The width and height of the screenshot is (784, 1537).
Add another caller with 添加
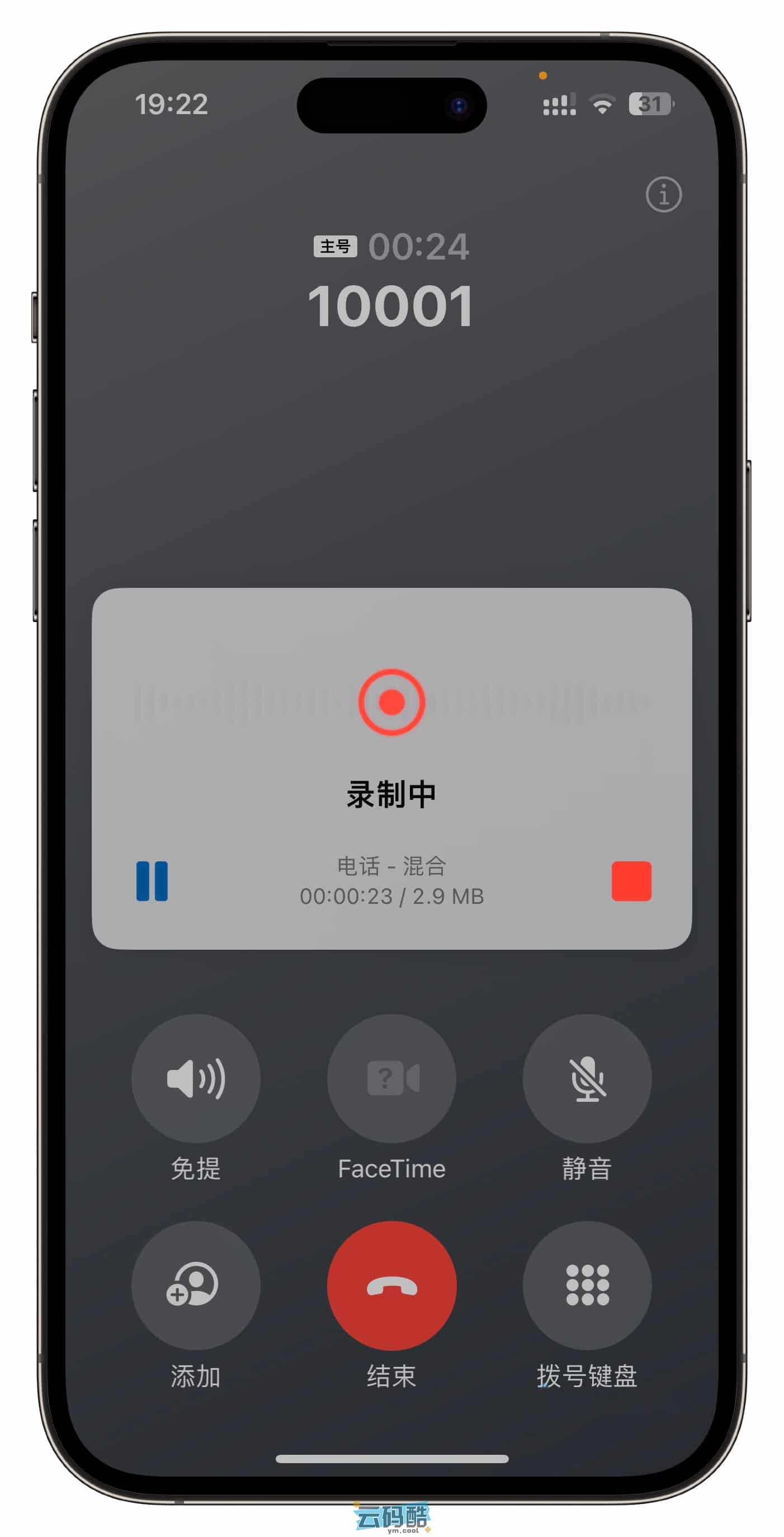click(196, 1285)
